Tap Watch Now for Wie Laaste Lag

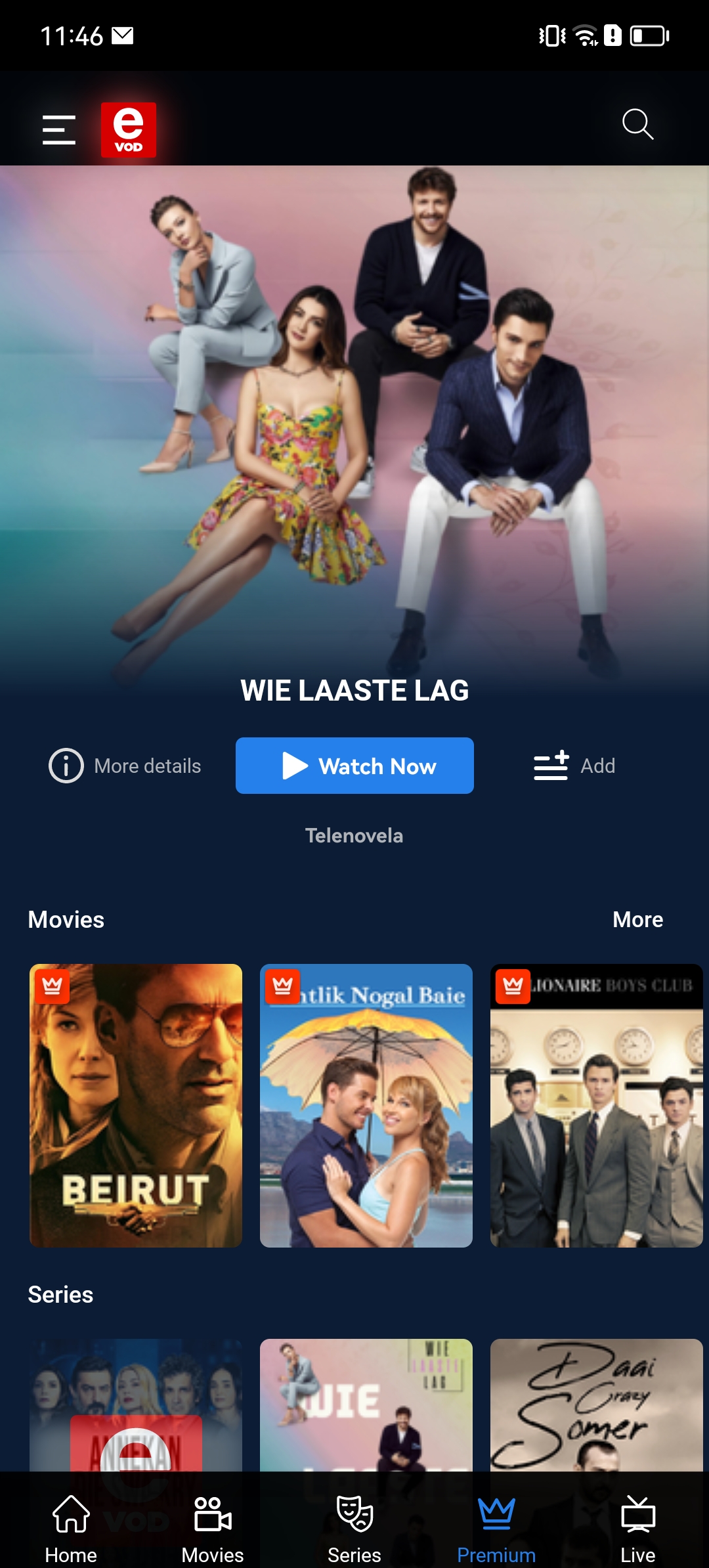(354, 766)
